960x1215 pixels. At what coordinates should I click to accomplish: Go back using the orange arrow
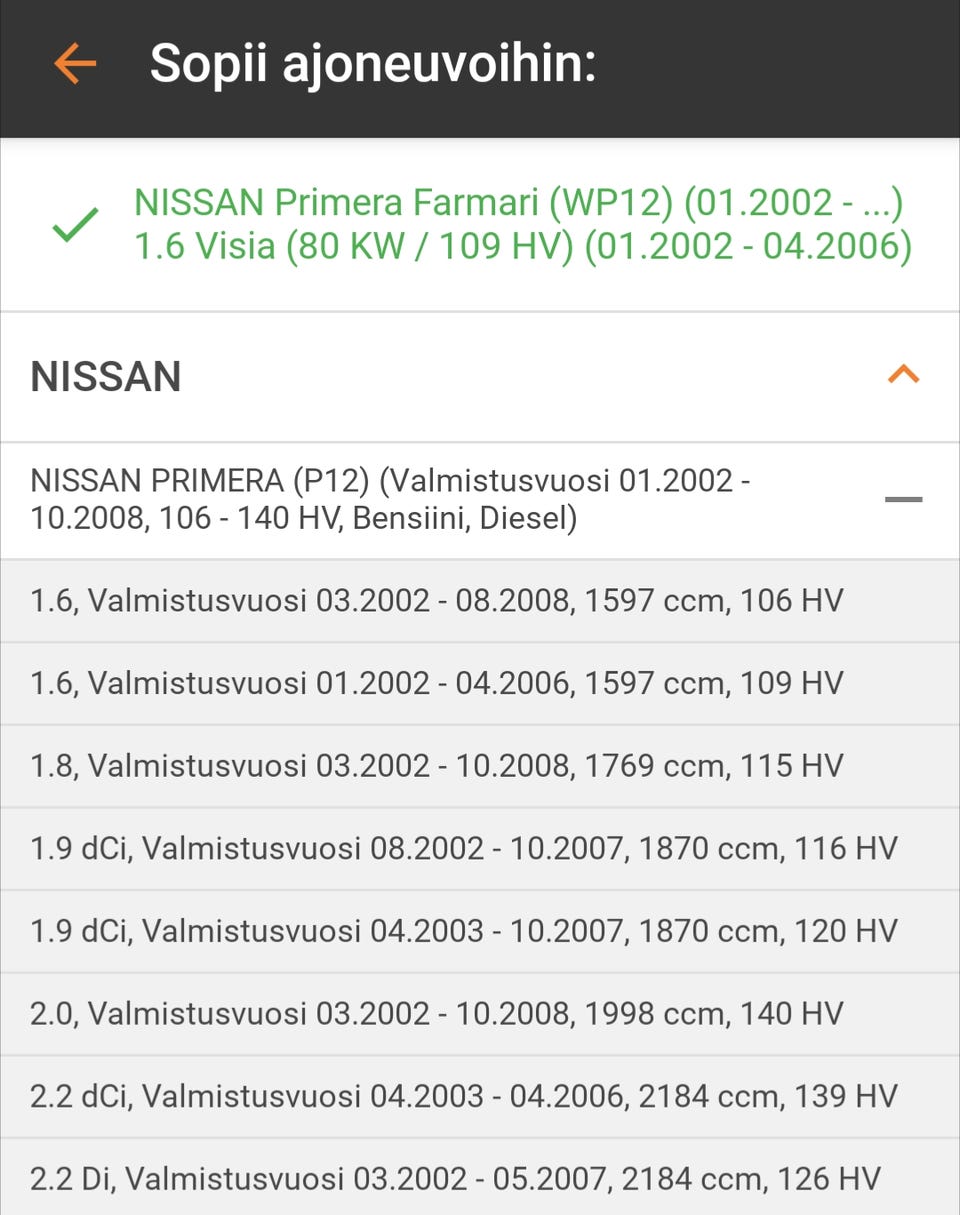(75, 65)
